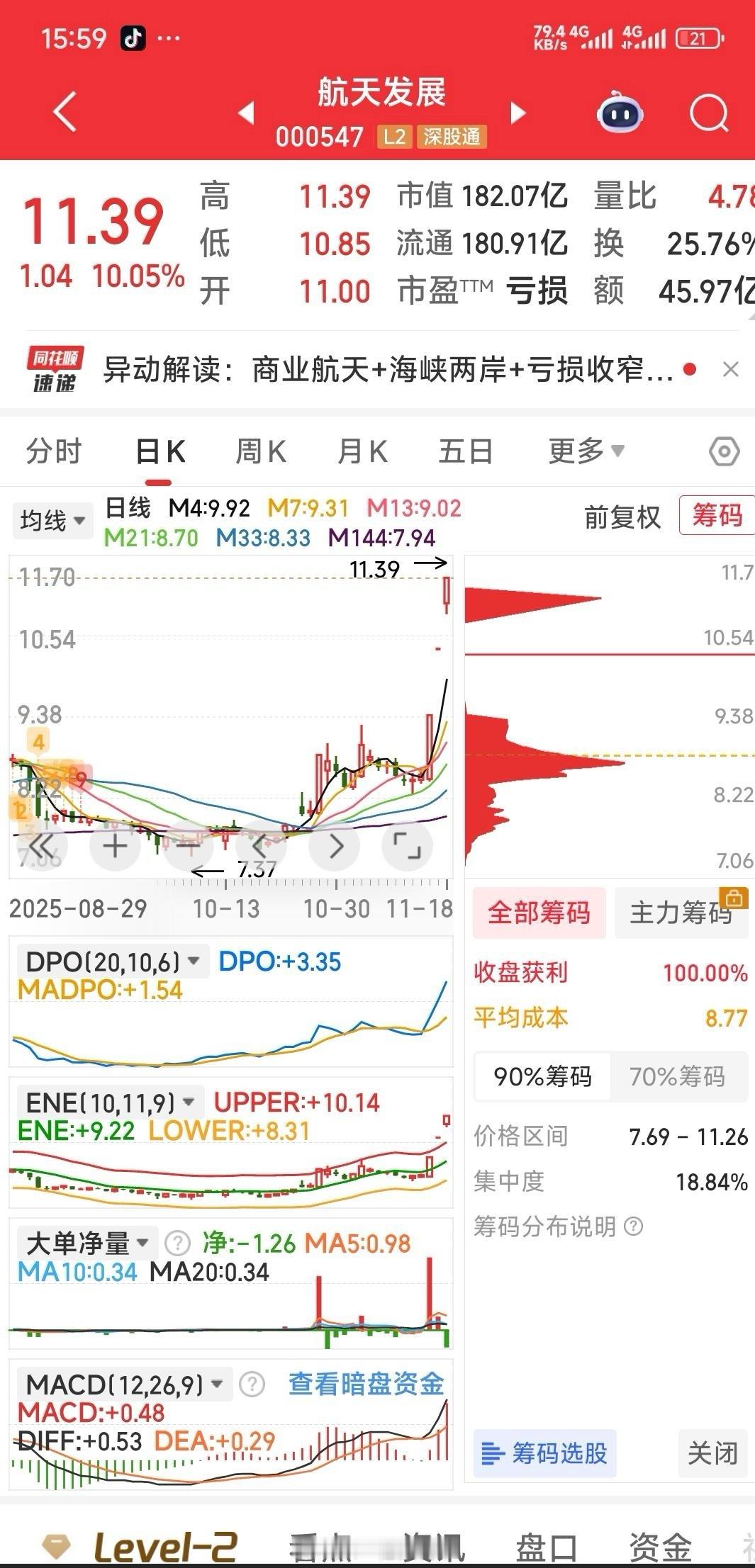The height and width of the screenshot is (1568, 755).
Task: Switch to 主力筹码 view
Action: coord(681,913)
